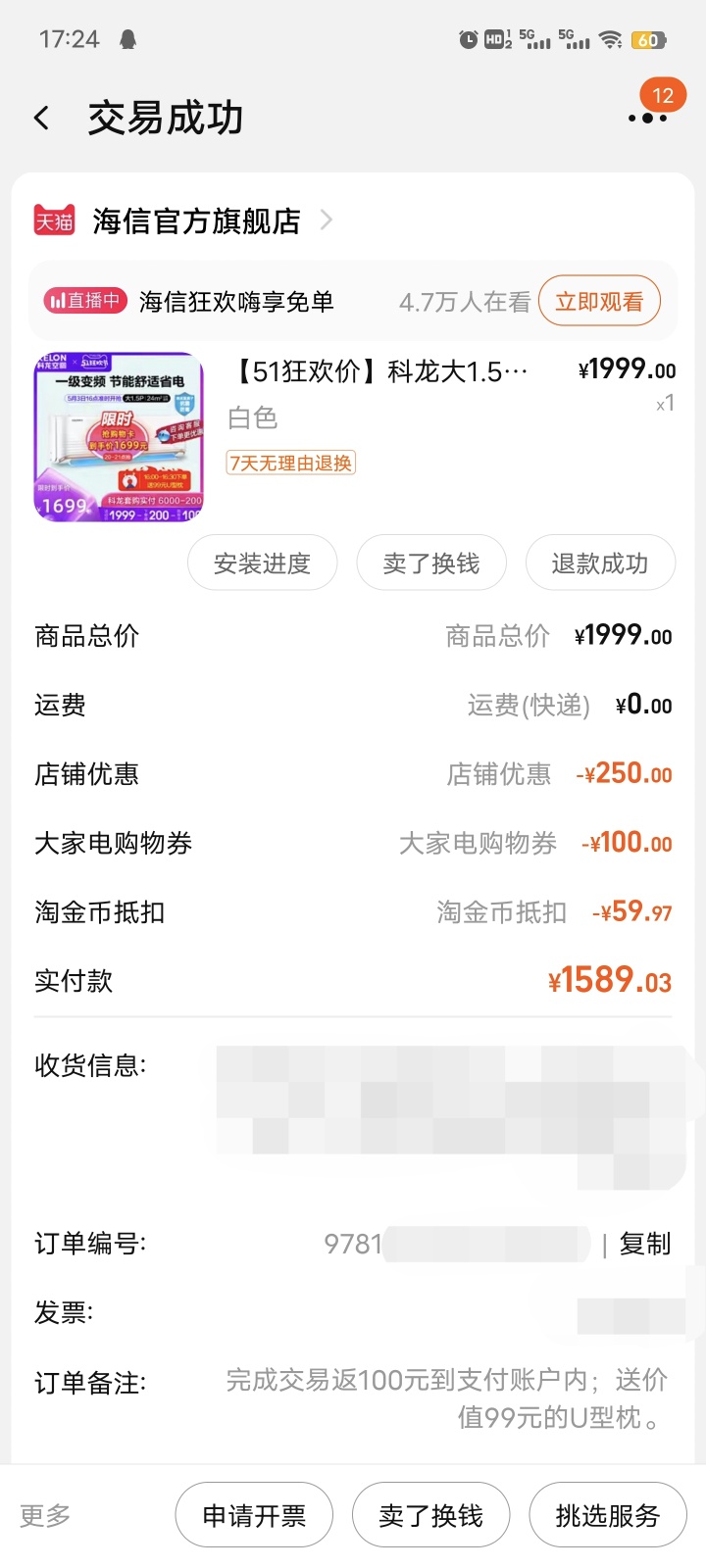Image resolution: width=706 pixels, height=1568 pixels.
Task: Check 安装进度 for this order
Action: point(262,563)
